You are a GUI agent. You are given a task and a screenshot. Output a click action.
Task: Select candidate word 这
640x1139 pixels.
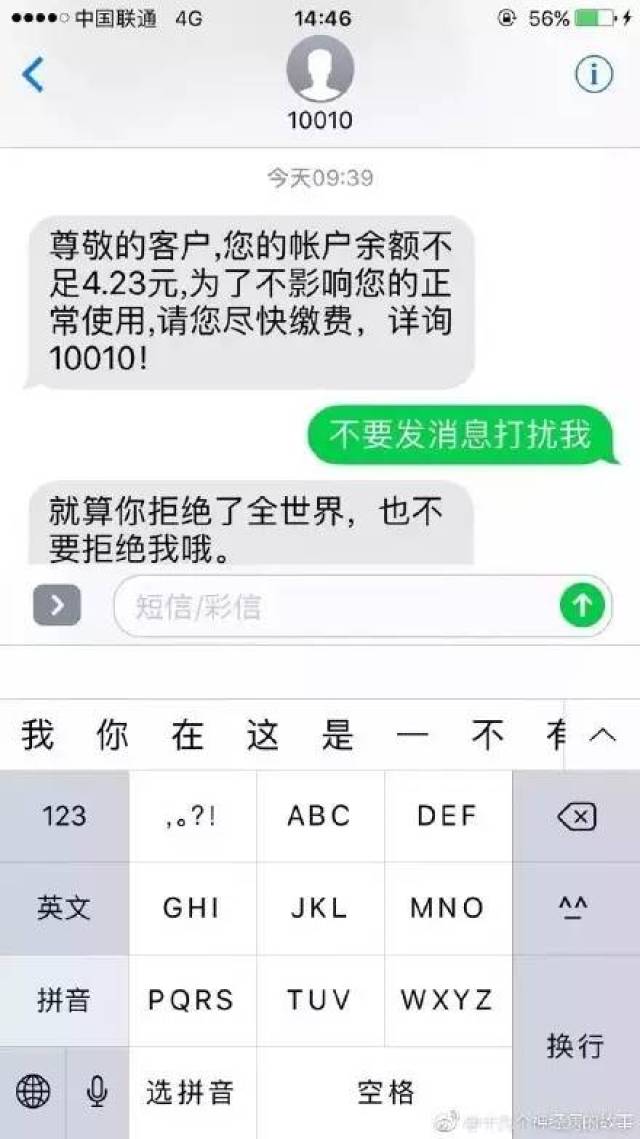pyautogui.click(x=262, y=735)
